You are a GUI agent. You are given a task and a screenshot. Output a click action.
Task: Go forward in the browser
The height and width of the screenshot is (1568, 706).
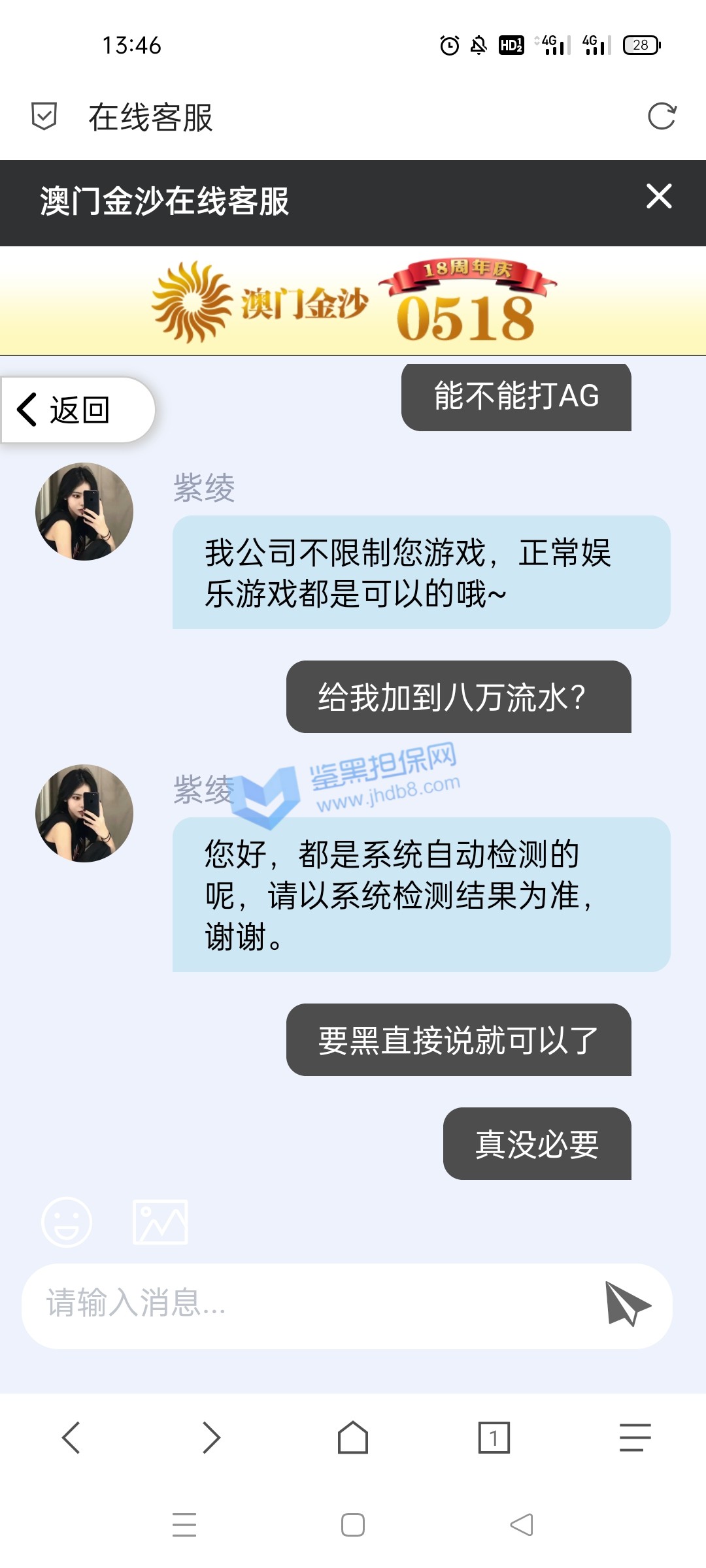[x=212, y=1437]
